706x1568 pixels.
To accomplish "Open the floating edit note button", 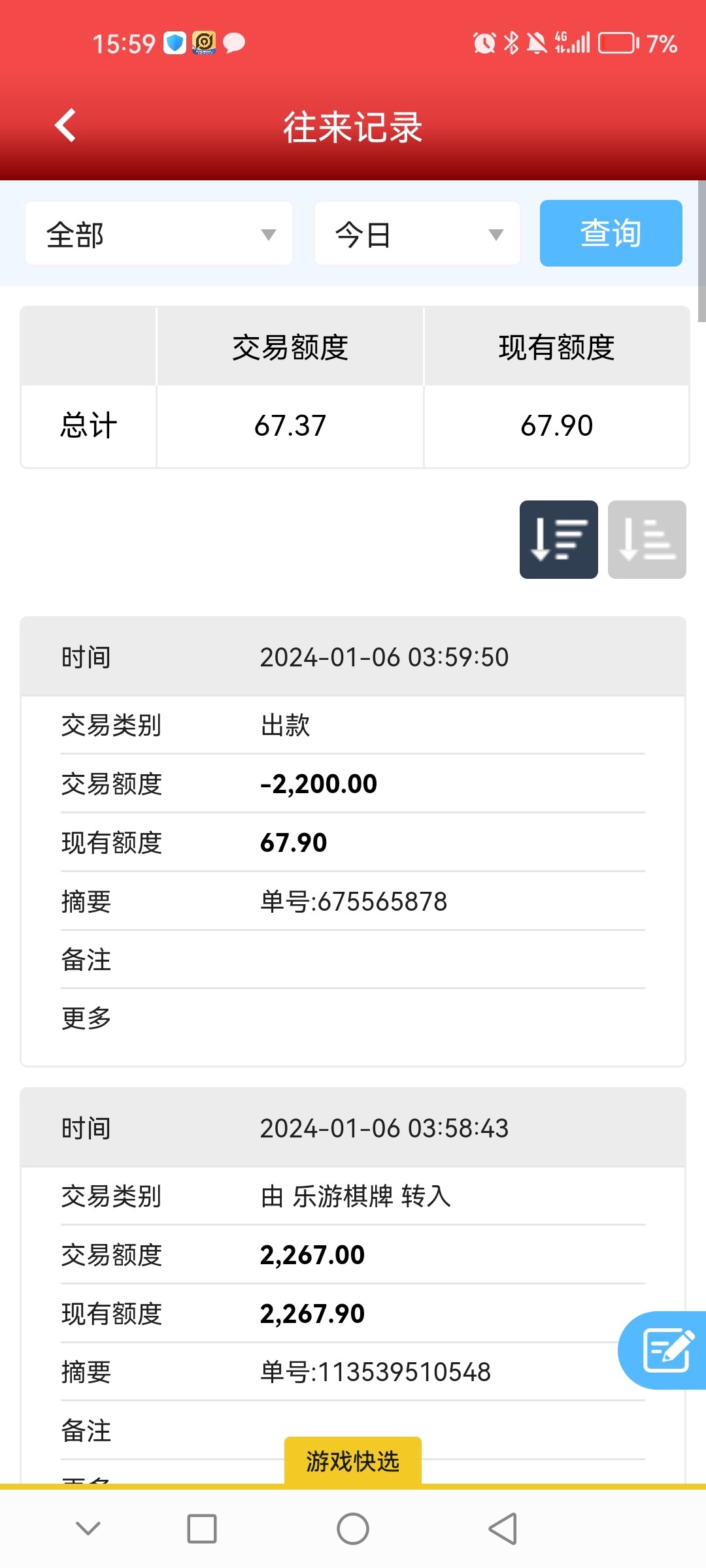I will [x=663, y=1350].
